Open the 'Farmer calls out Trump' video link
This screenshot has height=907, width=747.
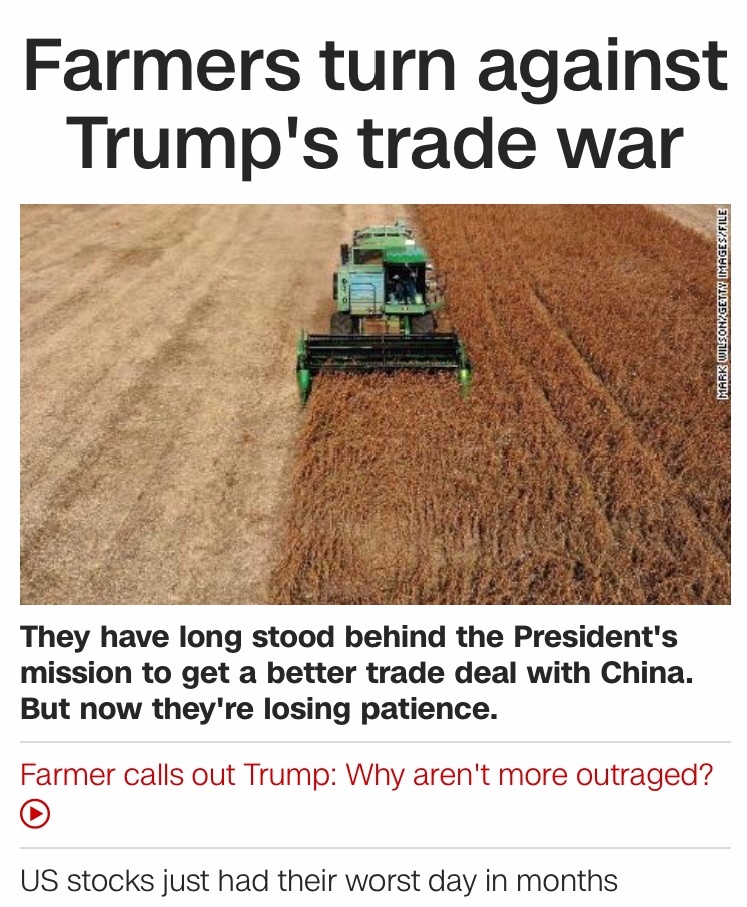click(366, 776)
